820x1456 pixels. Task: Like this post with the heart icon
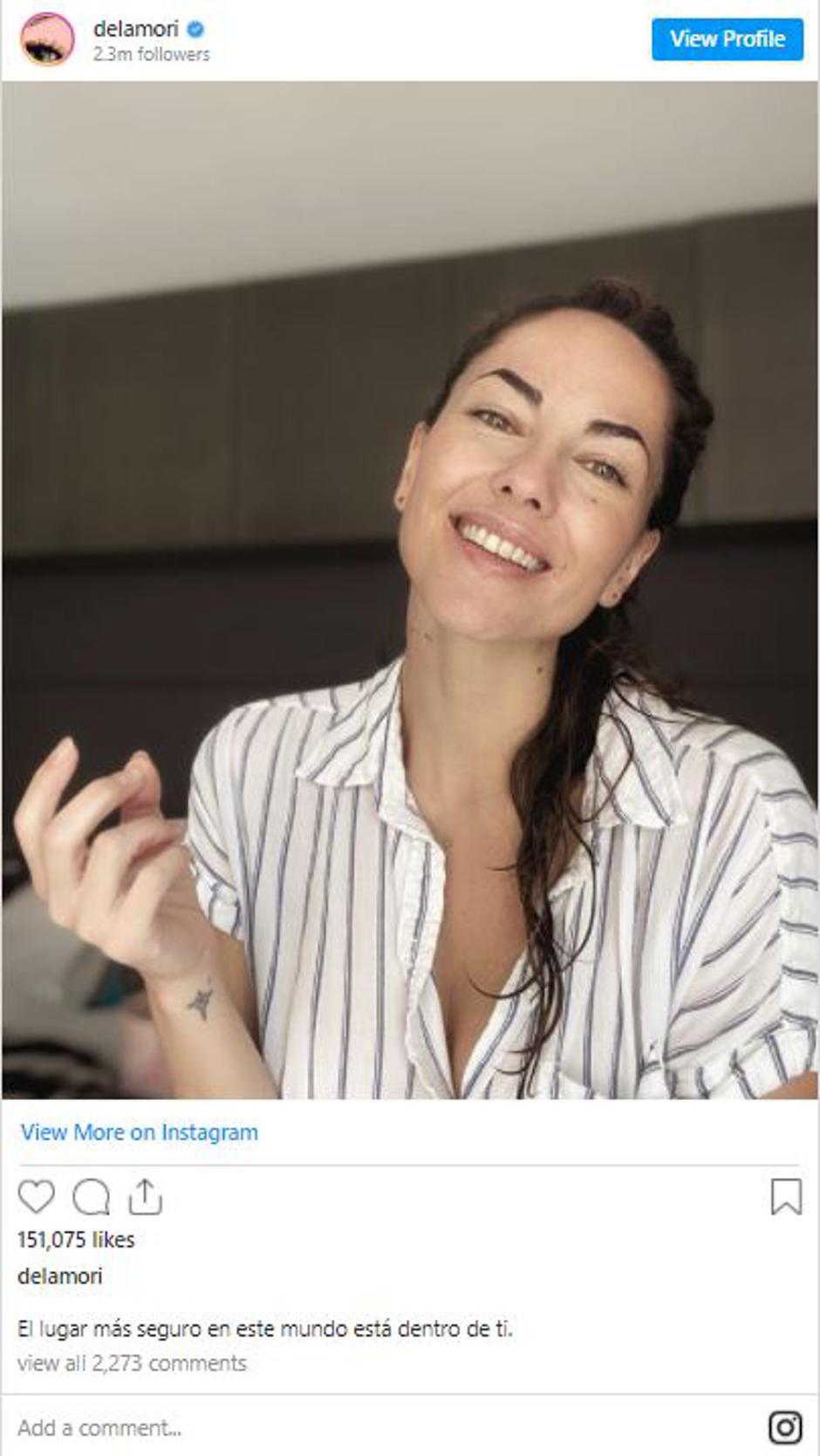[x=36, y=1197]
